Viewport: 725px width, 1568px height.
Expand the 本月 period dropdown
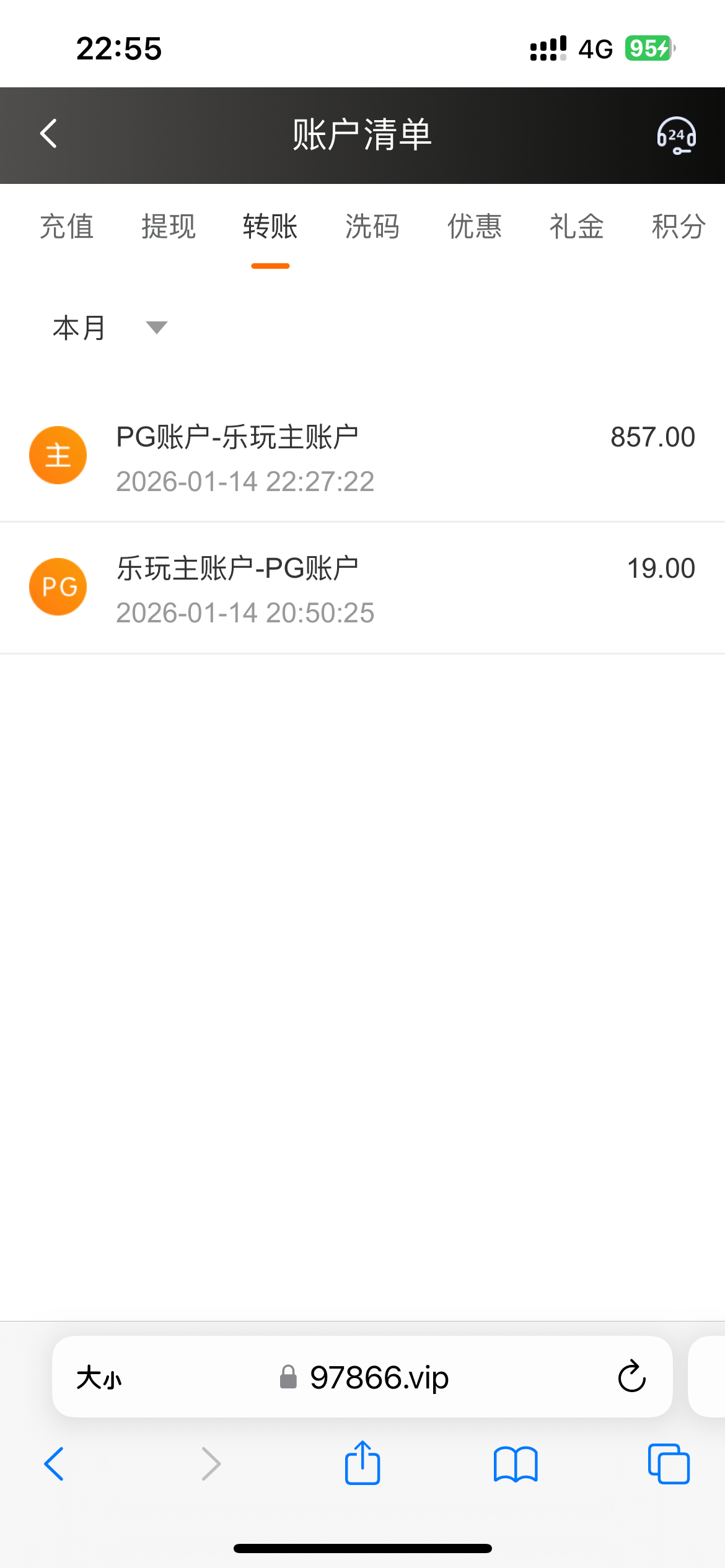[x=110, y=328]
